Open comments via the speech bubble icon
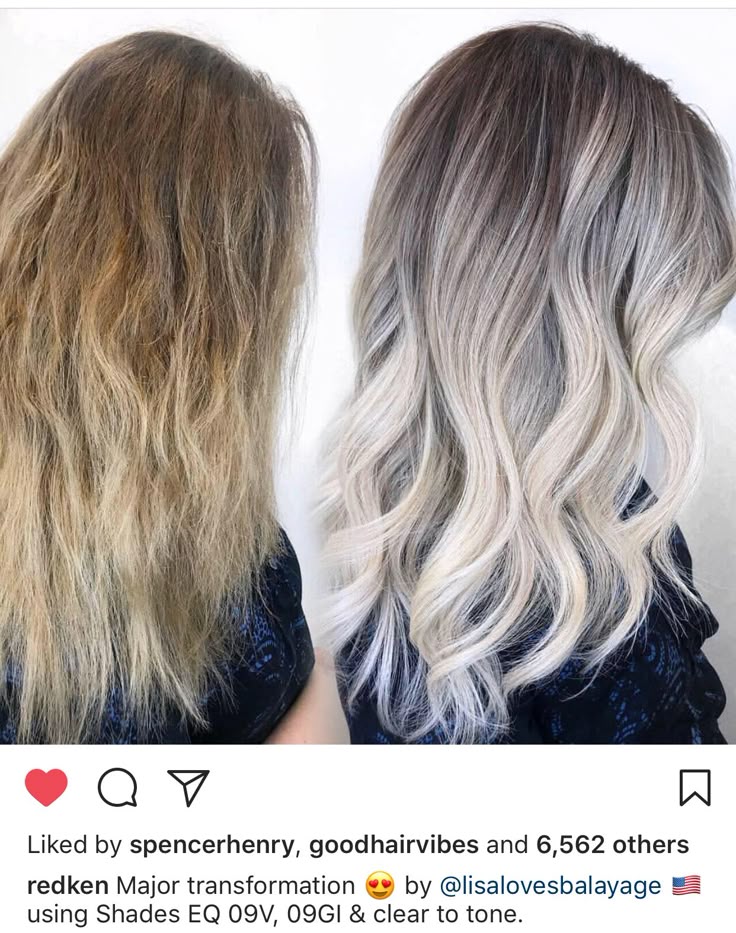This screenshot has height=933, width=736. [117, 788]
